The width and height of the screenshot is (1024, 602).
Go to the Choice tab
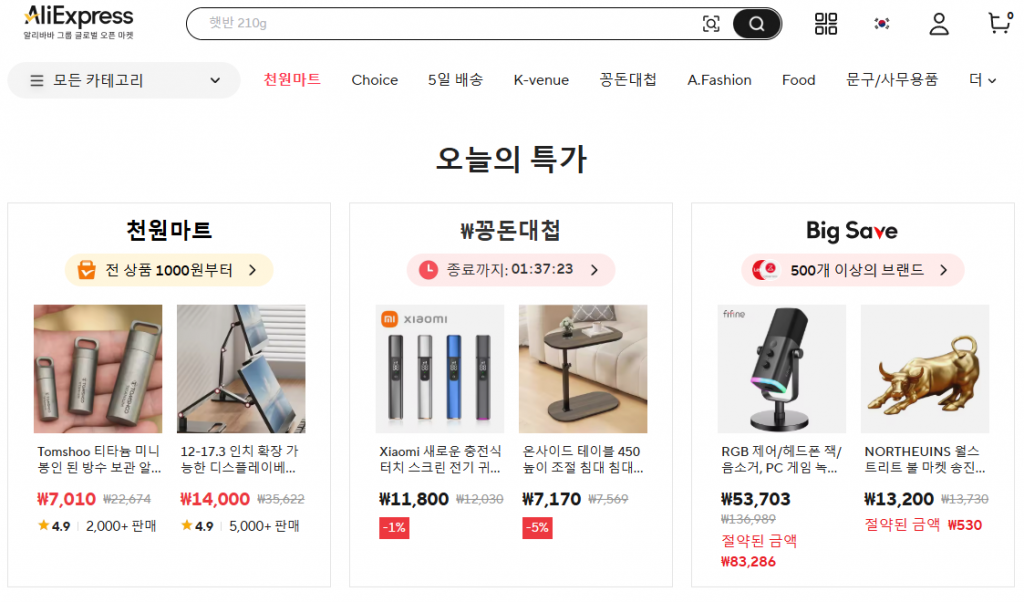(x=375, y=80)
